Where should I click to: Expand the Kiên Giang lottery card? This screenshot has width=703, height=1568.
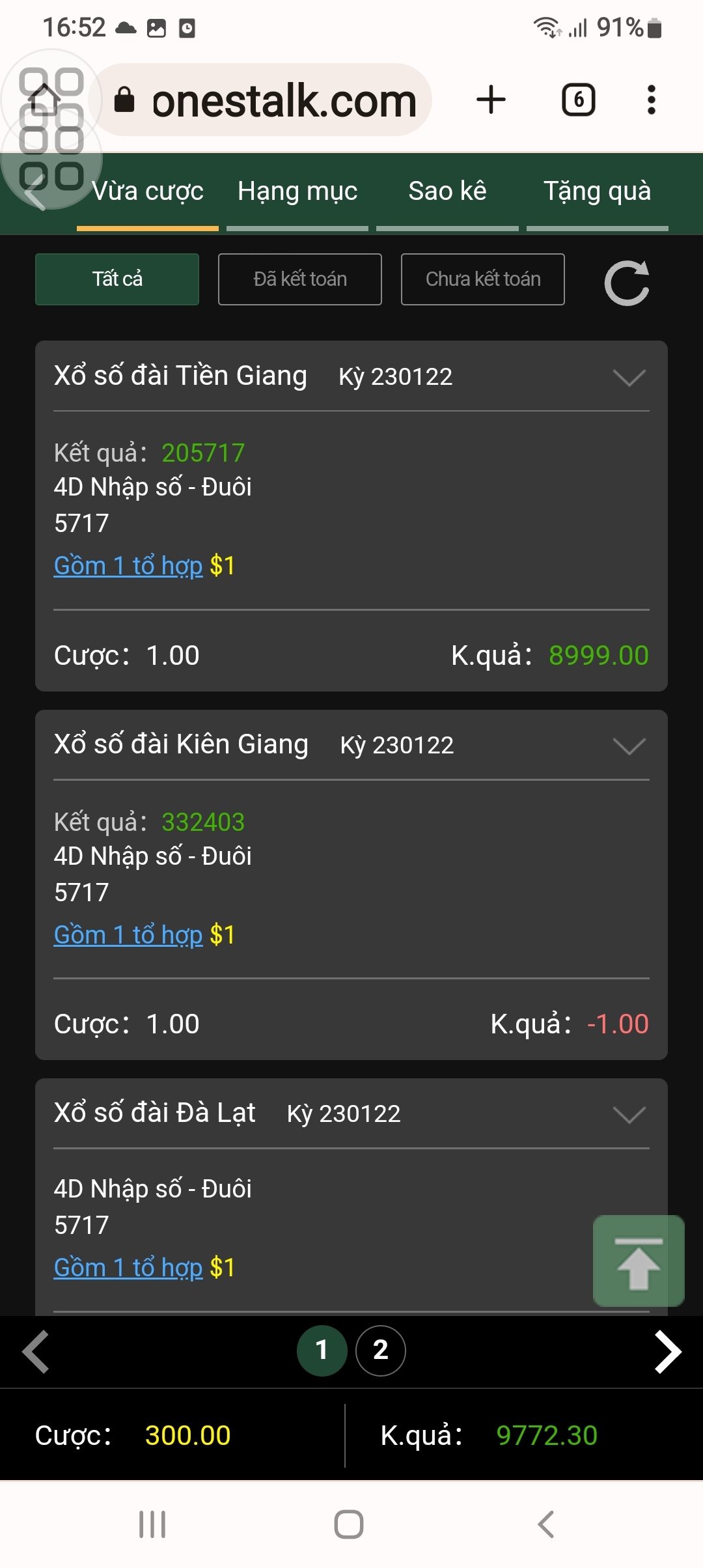(x=629, y=746)
